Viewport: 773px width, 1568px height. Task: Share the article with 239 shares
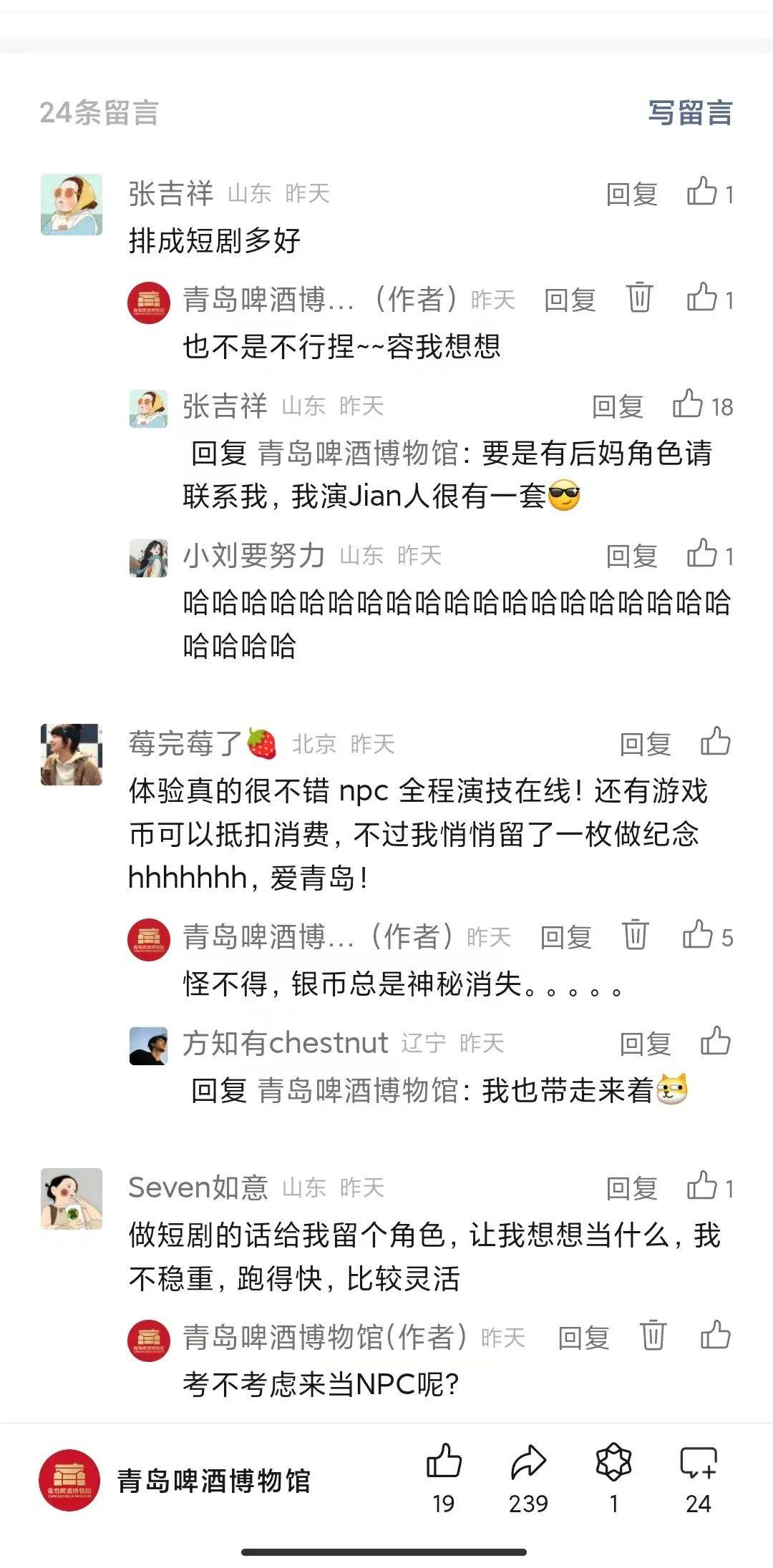point(528,1462)
